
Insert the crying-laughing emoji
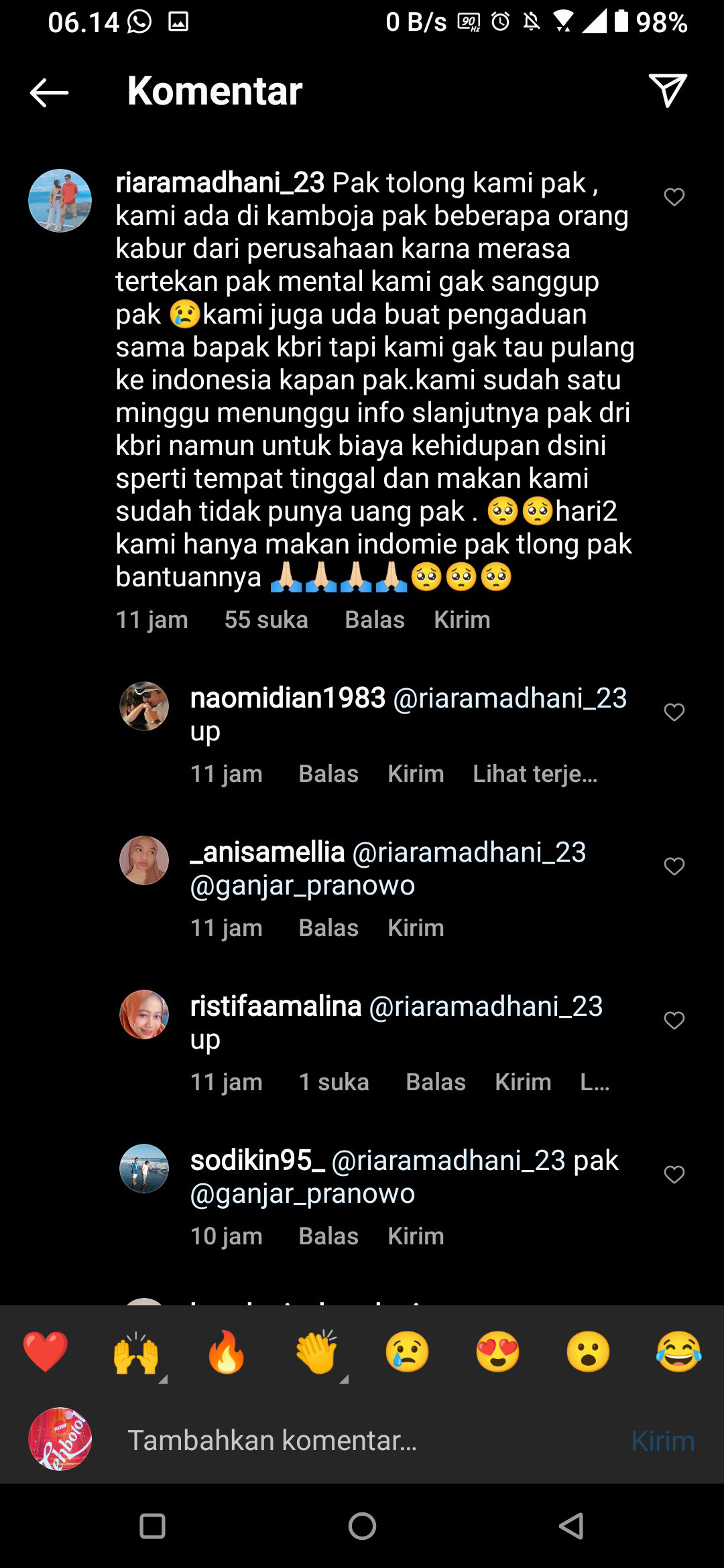coord(678,1352)
